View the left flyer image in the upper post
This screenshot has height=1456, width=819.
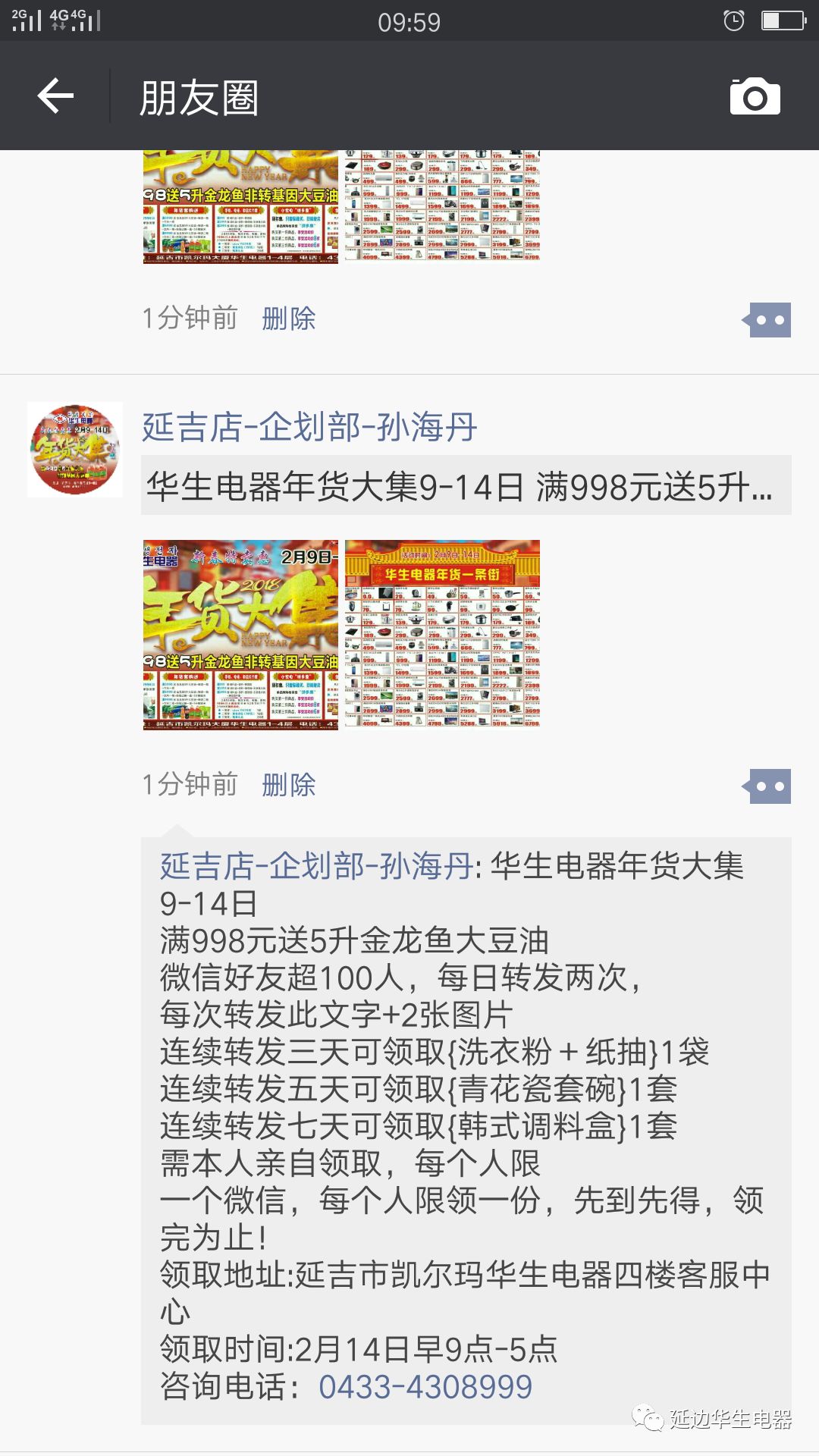click(240, 207)
